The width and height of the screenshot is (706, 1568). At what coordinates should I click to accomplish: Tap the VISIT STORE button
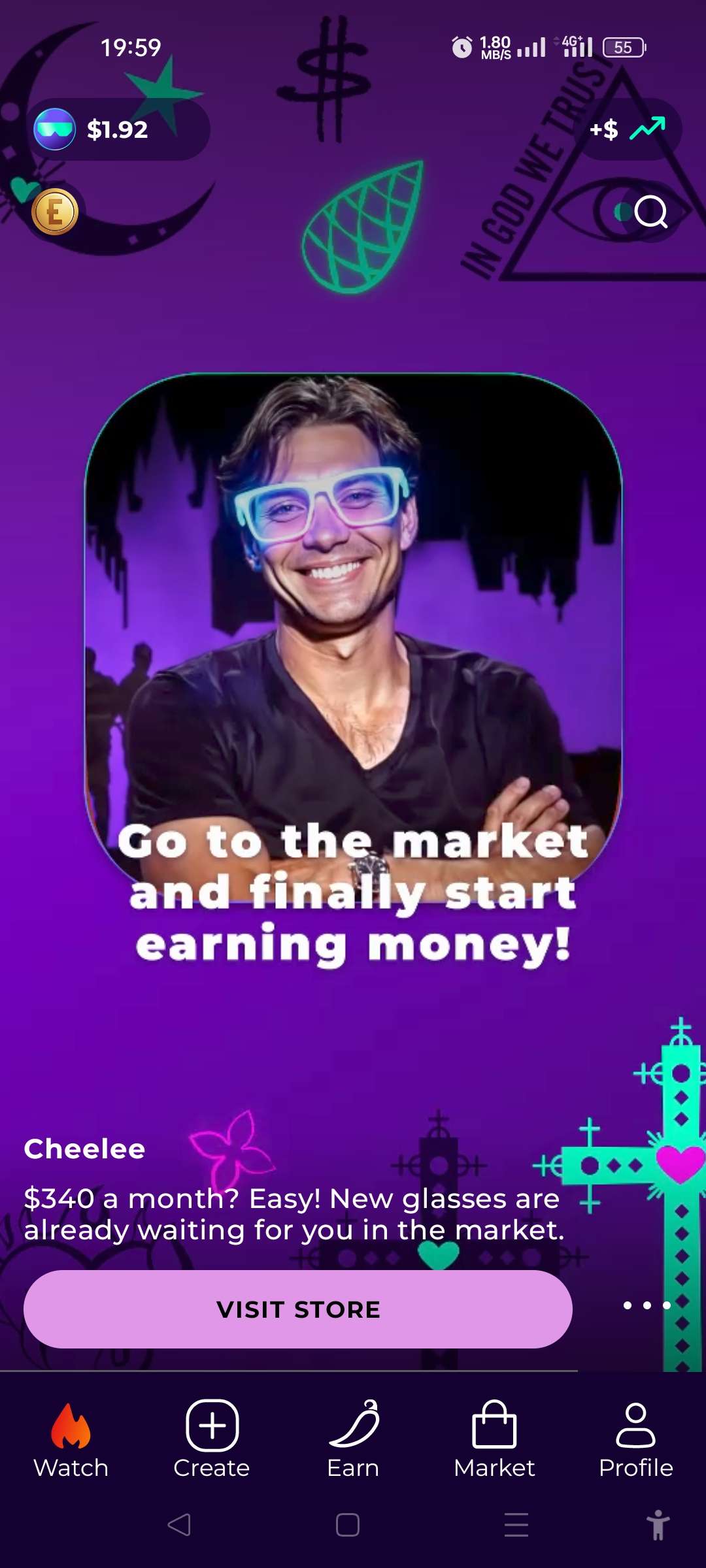298,1309
